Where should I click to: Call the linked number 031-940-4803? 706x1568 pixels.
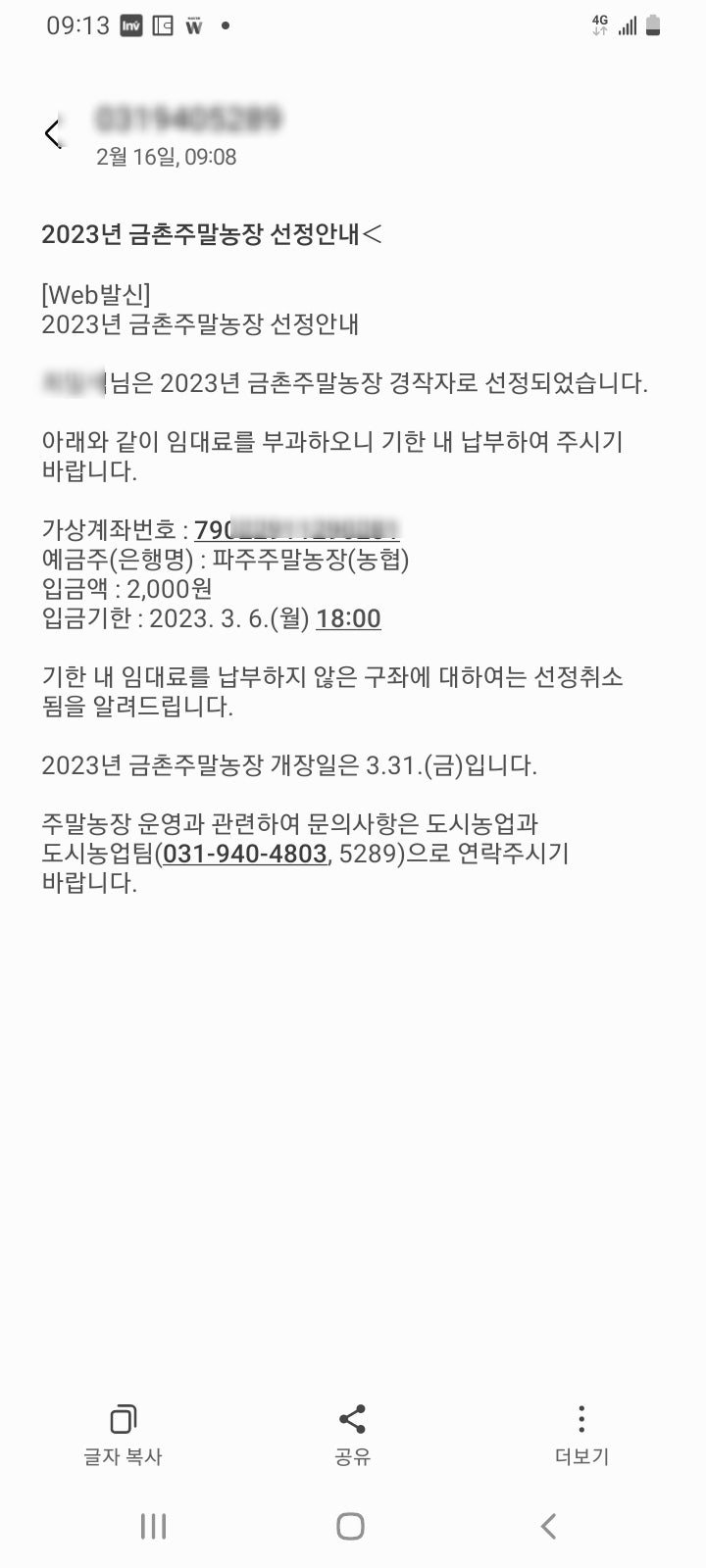coord(244,854)
